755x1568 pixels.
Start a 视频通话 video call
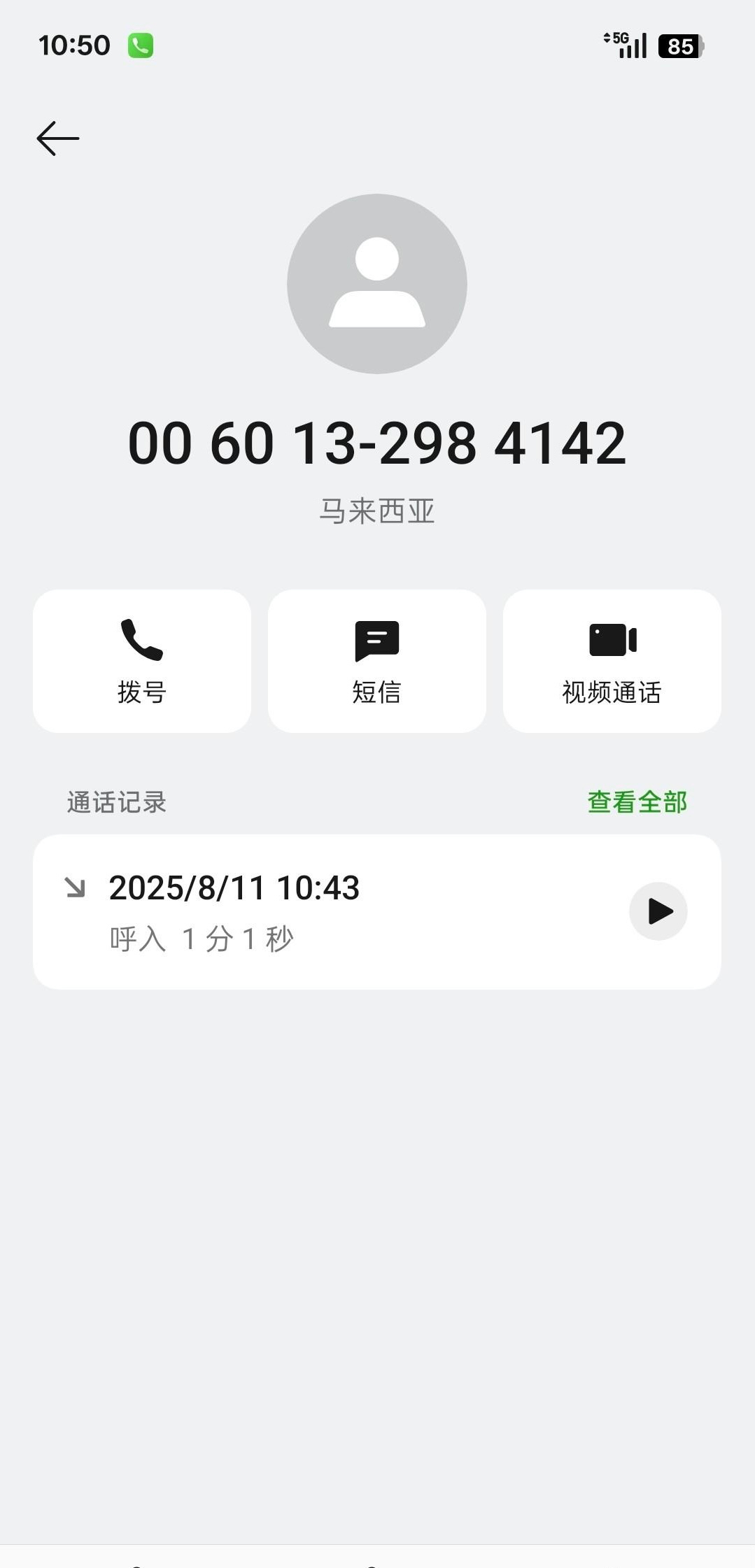pos(612,661)
